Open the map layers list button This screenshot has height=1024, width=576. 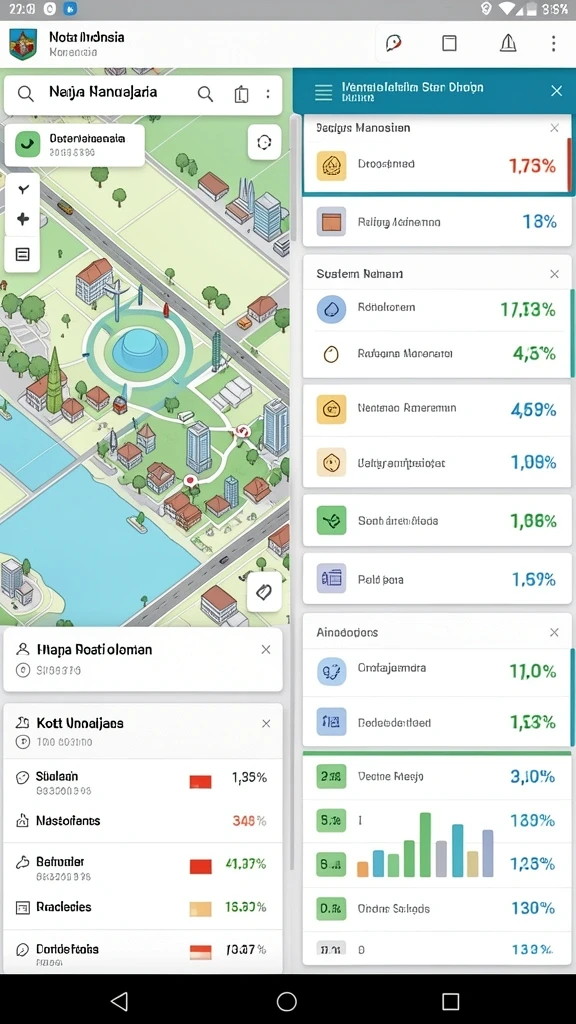(x=23, y=254)
